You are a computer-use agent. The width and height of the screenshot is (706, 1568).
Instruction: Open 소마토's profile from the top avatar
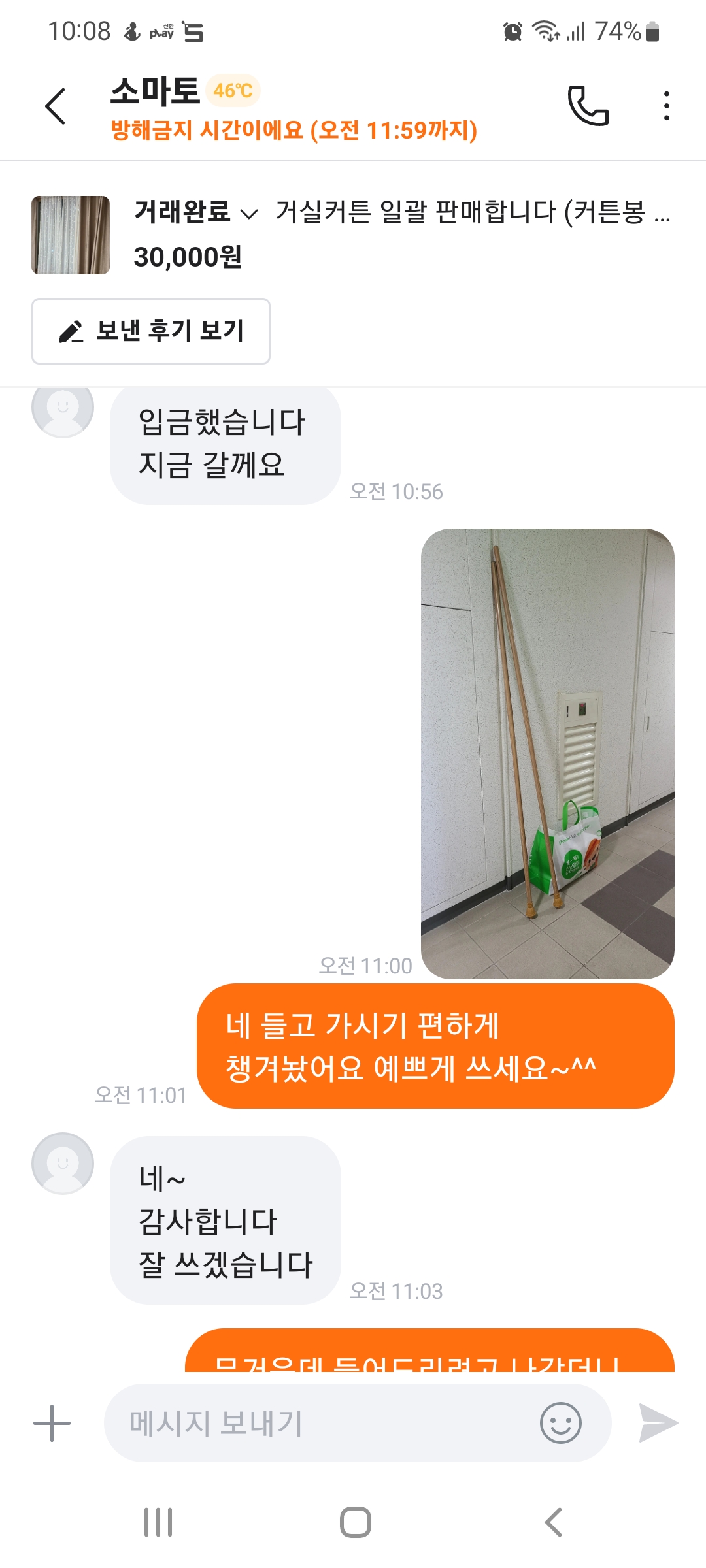(x=63, y=408)
